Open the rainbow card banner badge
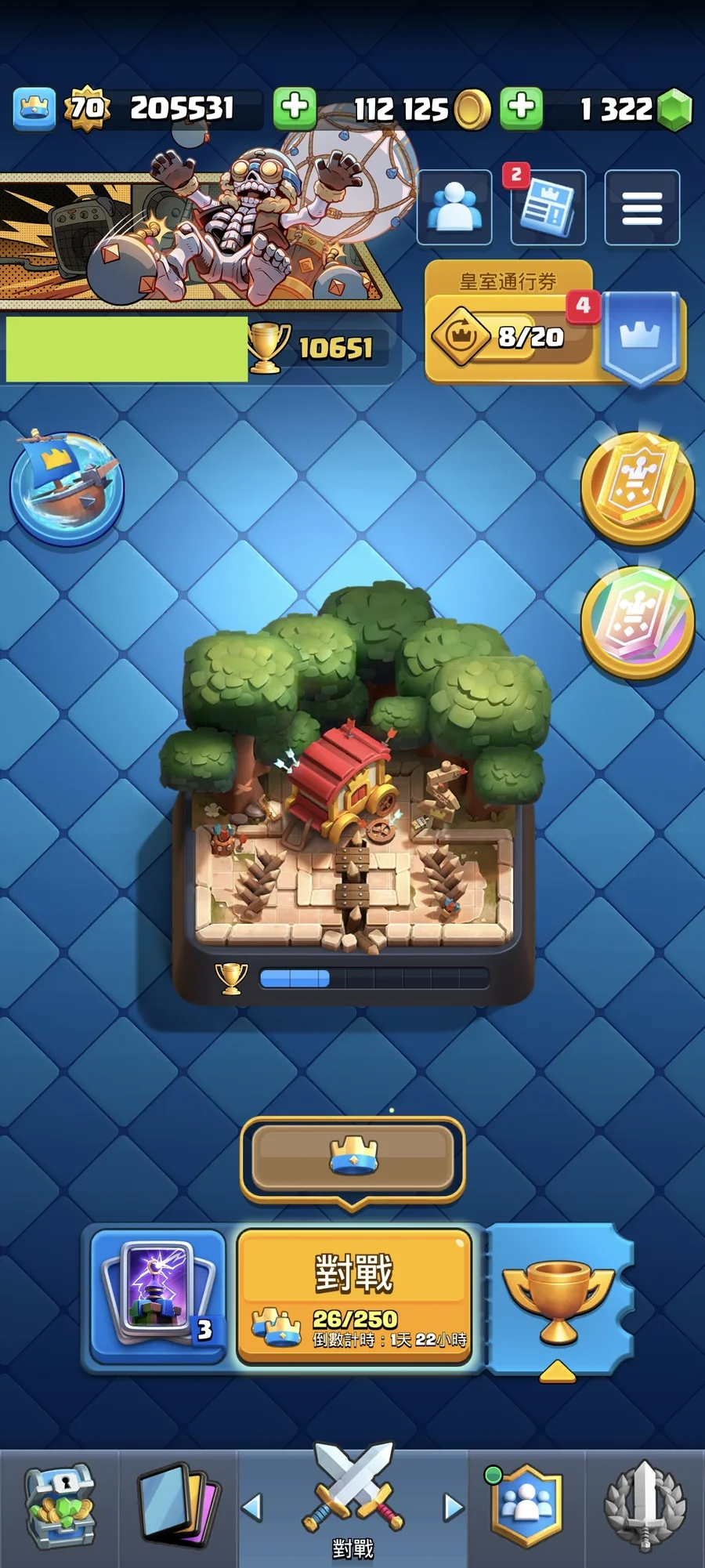Viewport: 705px width, 1568px height. pos(638,621)
